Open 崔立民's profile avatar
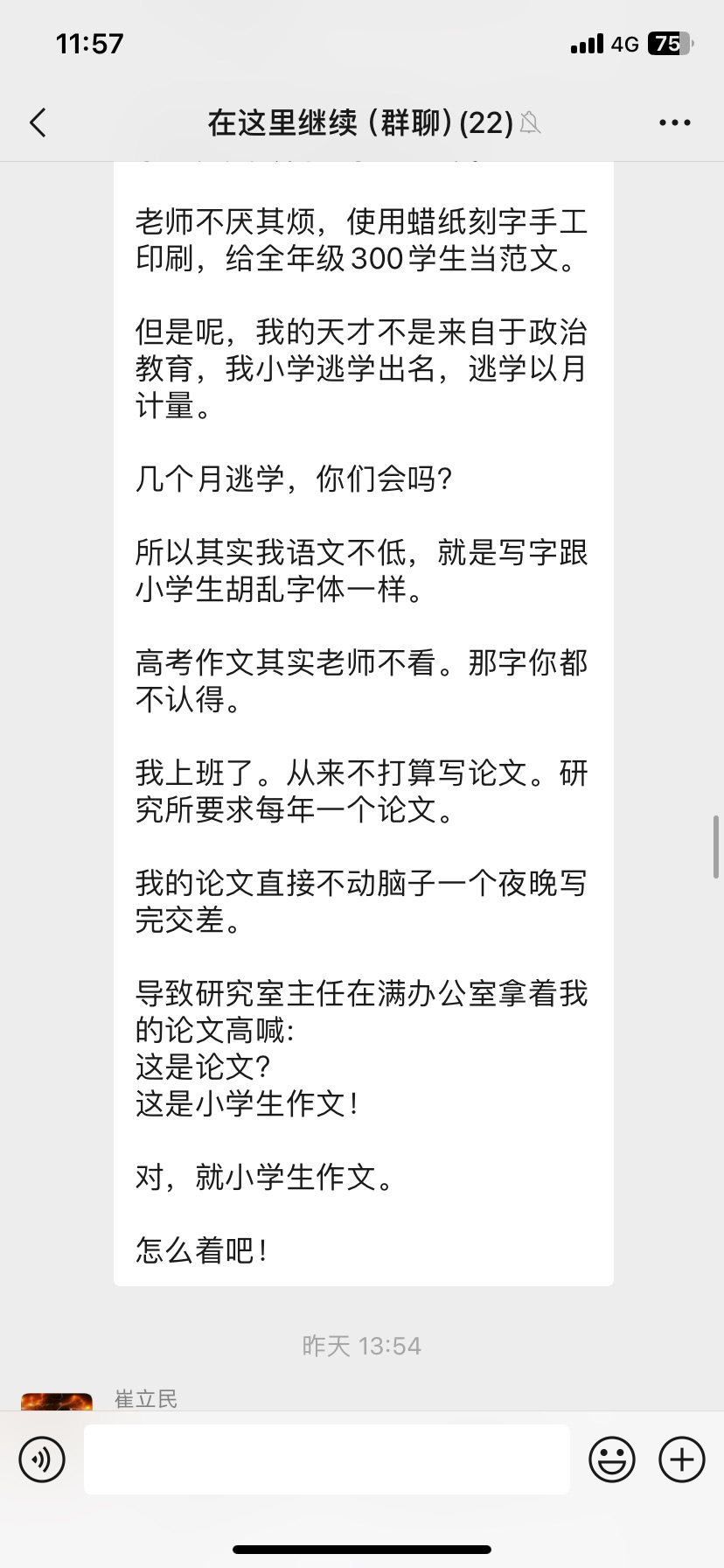 click(57, 1402)
